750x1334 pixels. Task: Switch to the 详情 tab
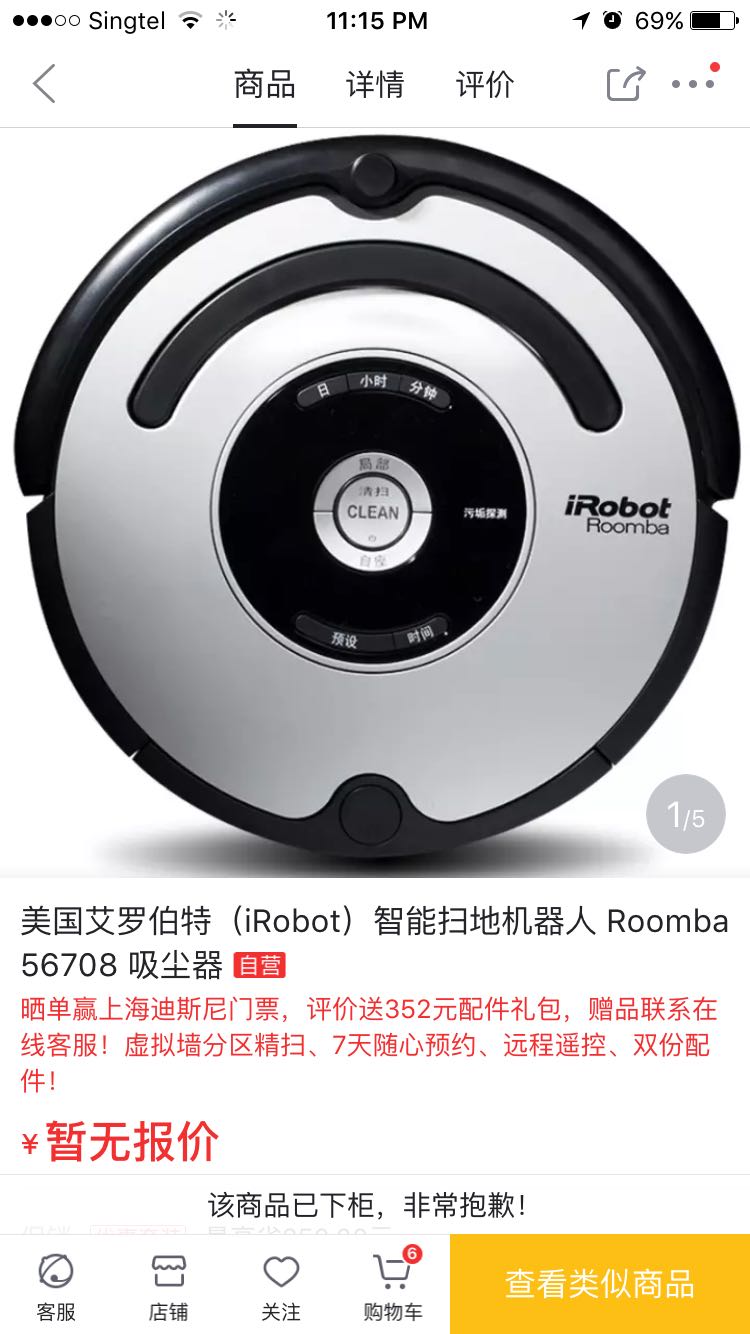click(x=375, y=84)
